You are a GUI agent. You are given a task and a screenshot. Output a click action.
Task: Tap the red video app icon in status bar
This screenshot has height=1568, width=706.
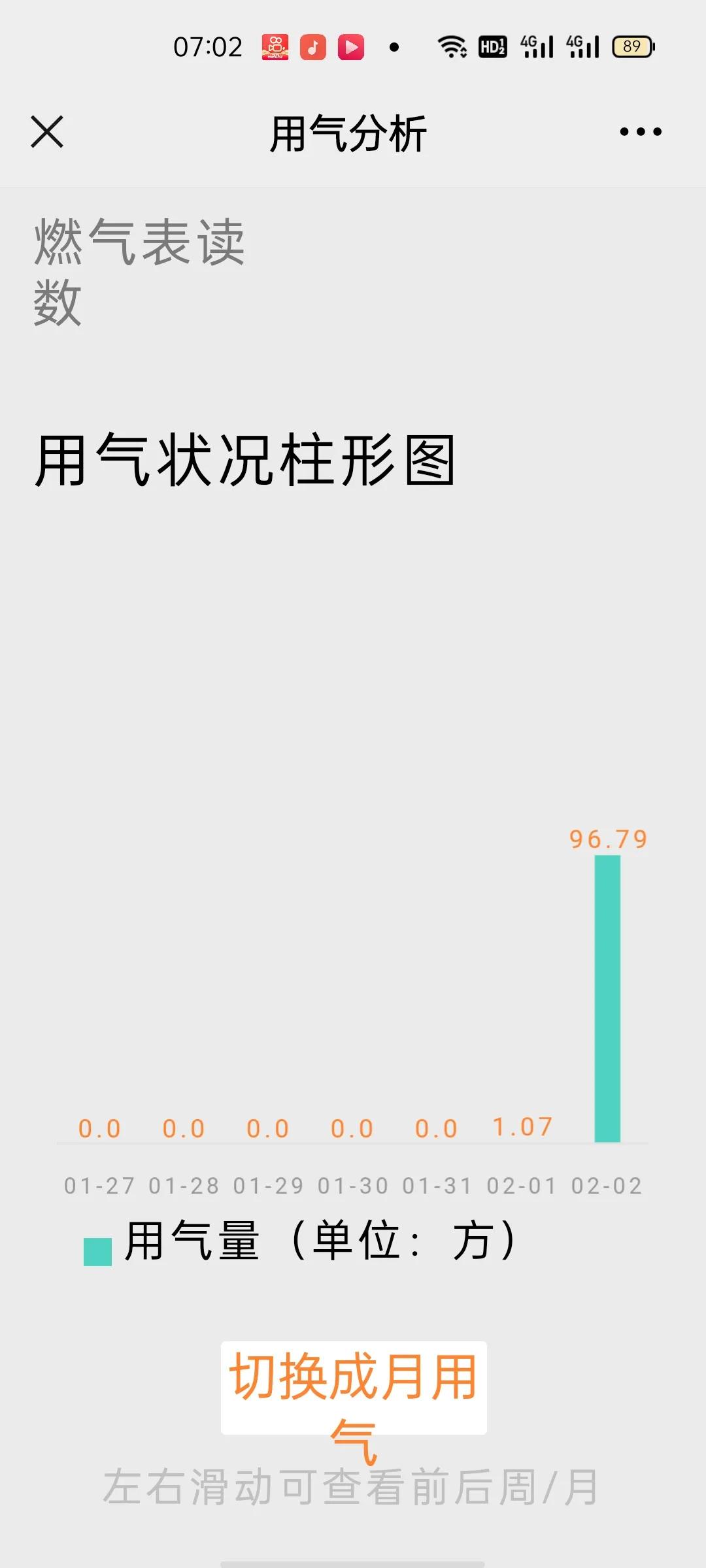coord(351,44)
